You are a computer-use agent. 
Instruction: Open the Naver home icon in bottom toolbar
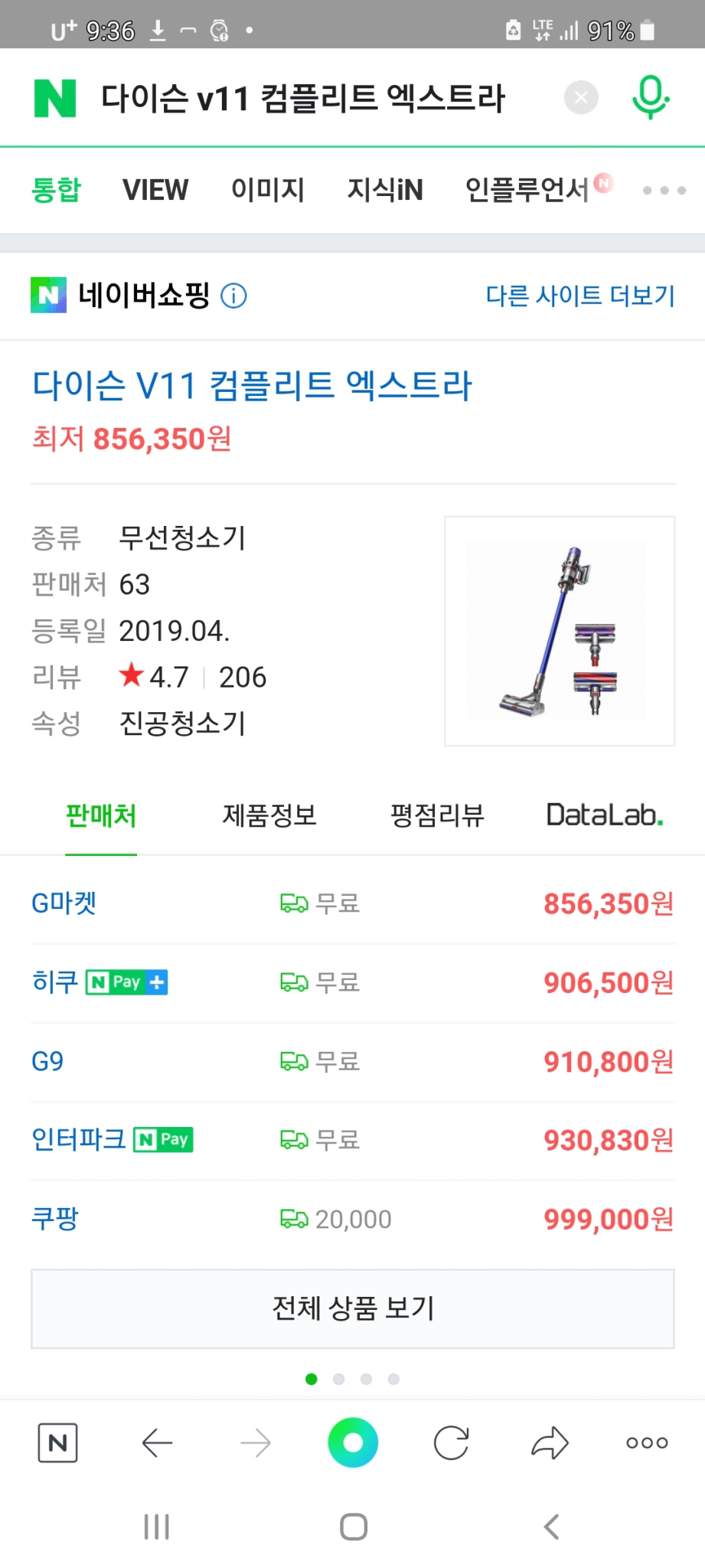click(58, 1442)
